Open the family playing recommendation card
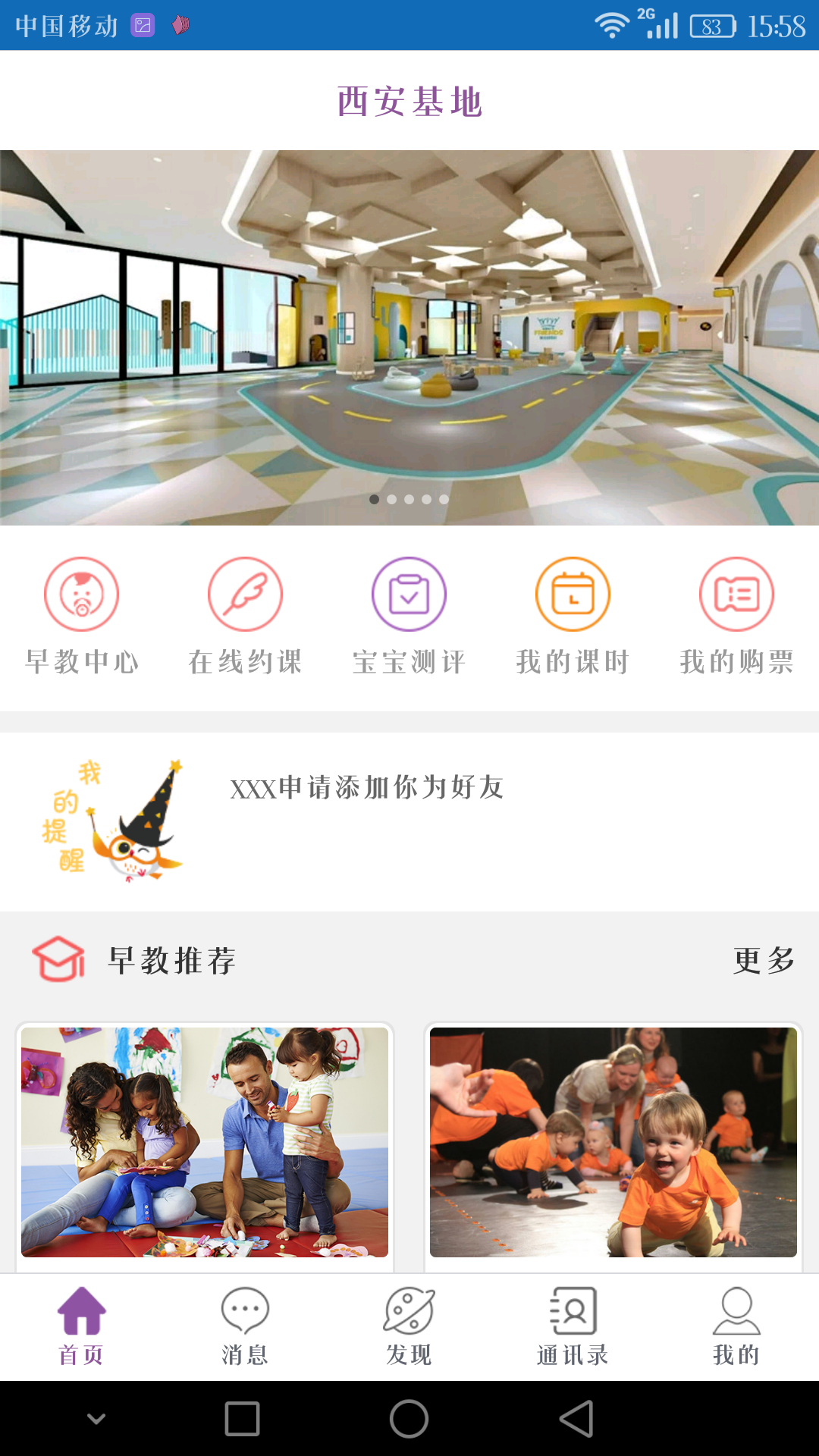The width and height of the screenshot is (819, 1456). point(205,1142)
